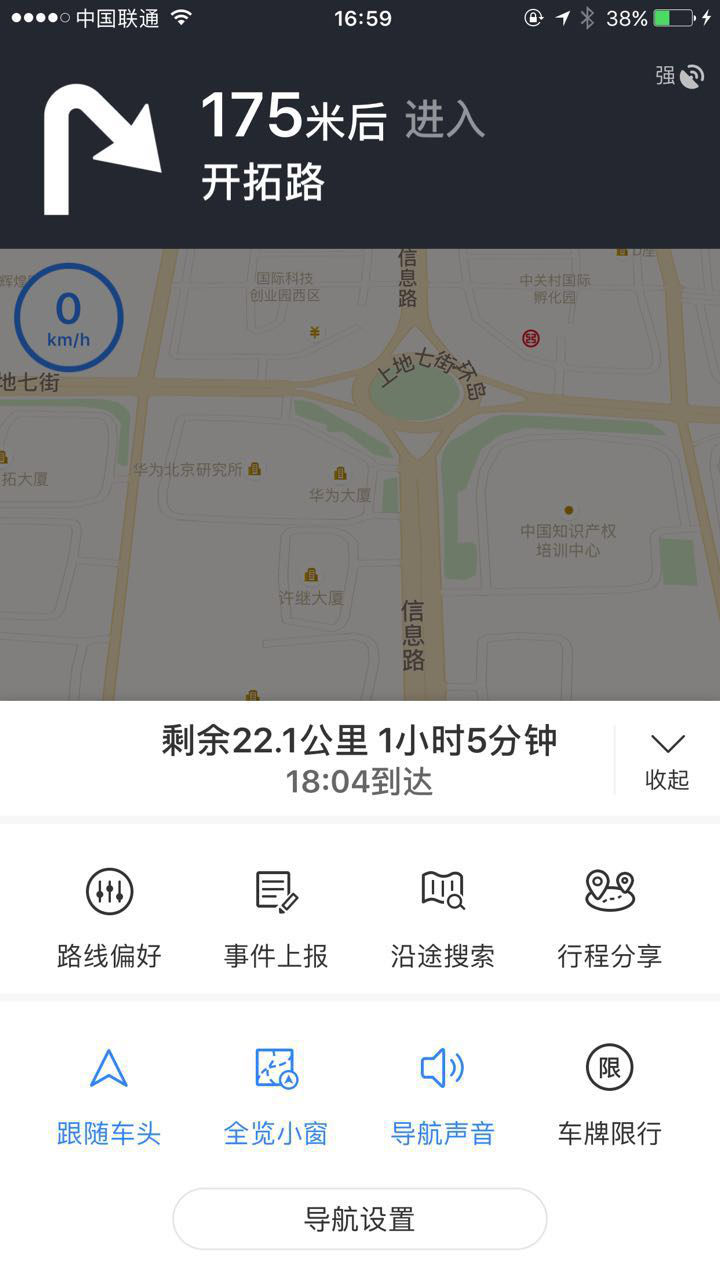This screenshot has width=720, height=1280.
Task: Open 沿途搜索 search along route
Action: pos(442,915)
